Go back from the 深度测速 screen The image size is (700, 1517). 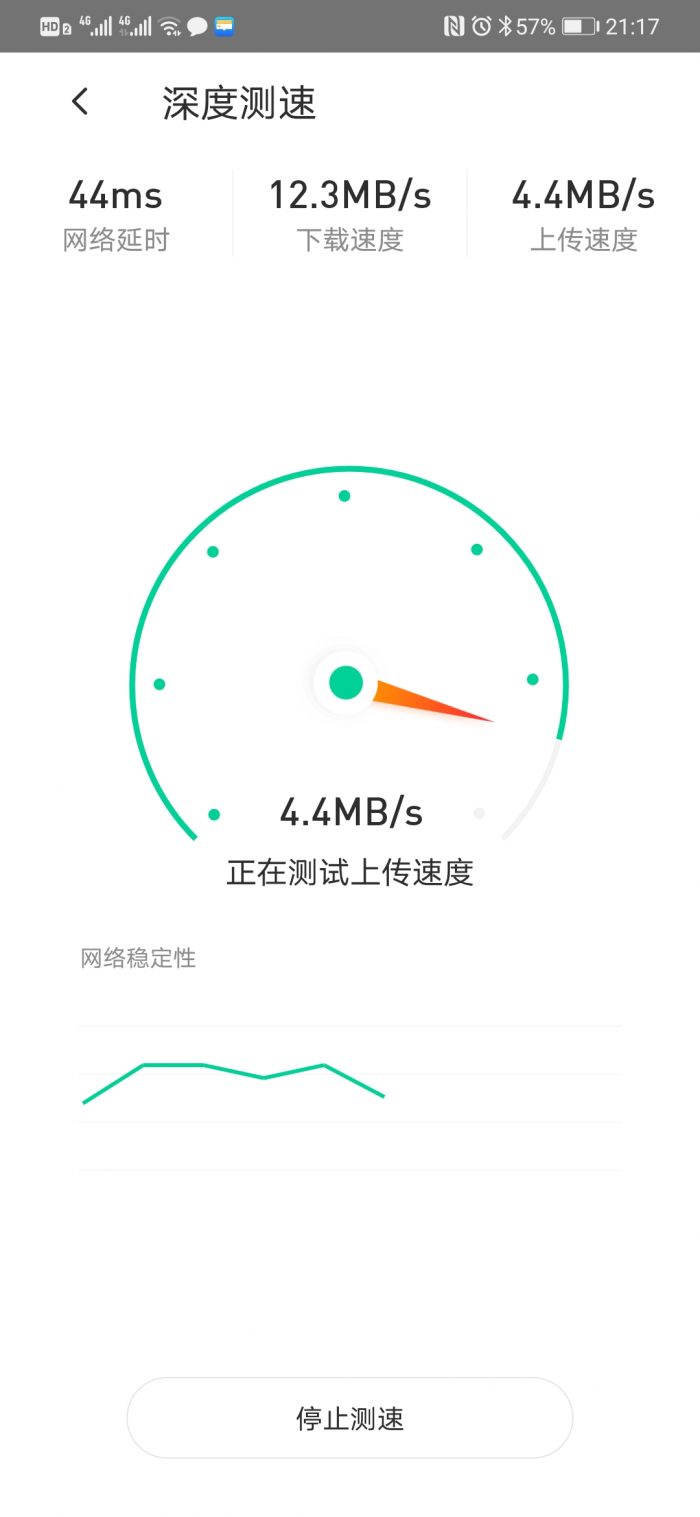[x=80, y=102]
